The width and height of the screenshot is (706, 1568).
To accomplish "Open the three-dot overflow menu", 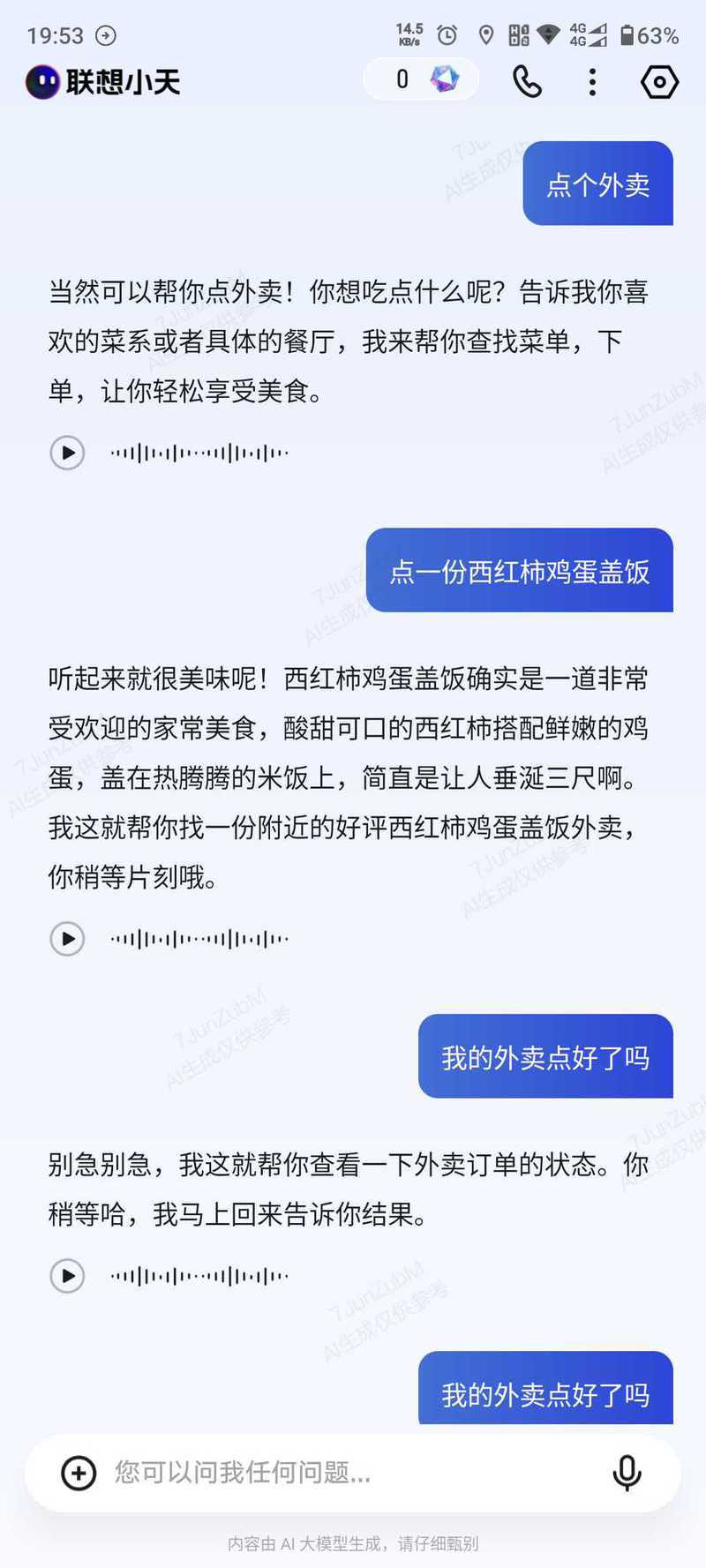I will (592, 82).
